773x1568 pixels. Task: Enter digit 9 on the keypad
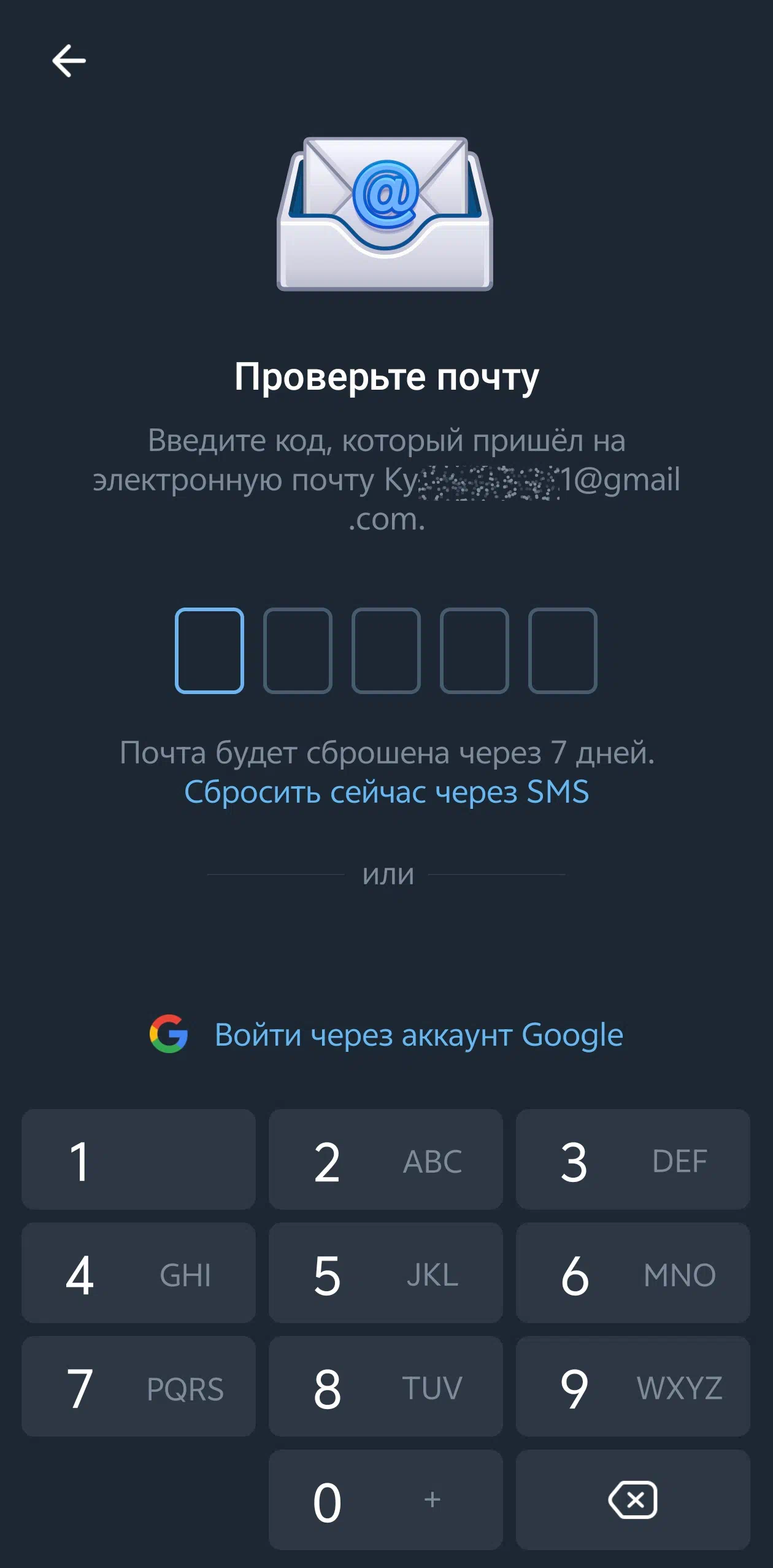(x=633, y=1386)
